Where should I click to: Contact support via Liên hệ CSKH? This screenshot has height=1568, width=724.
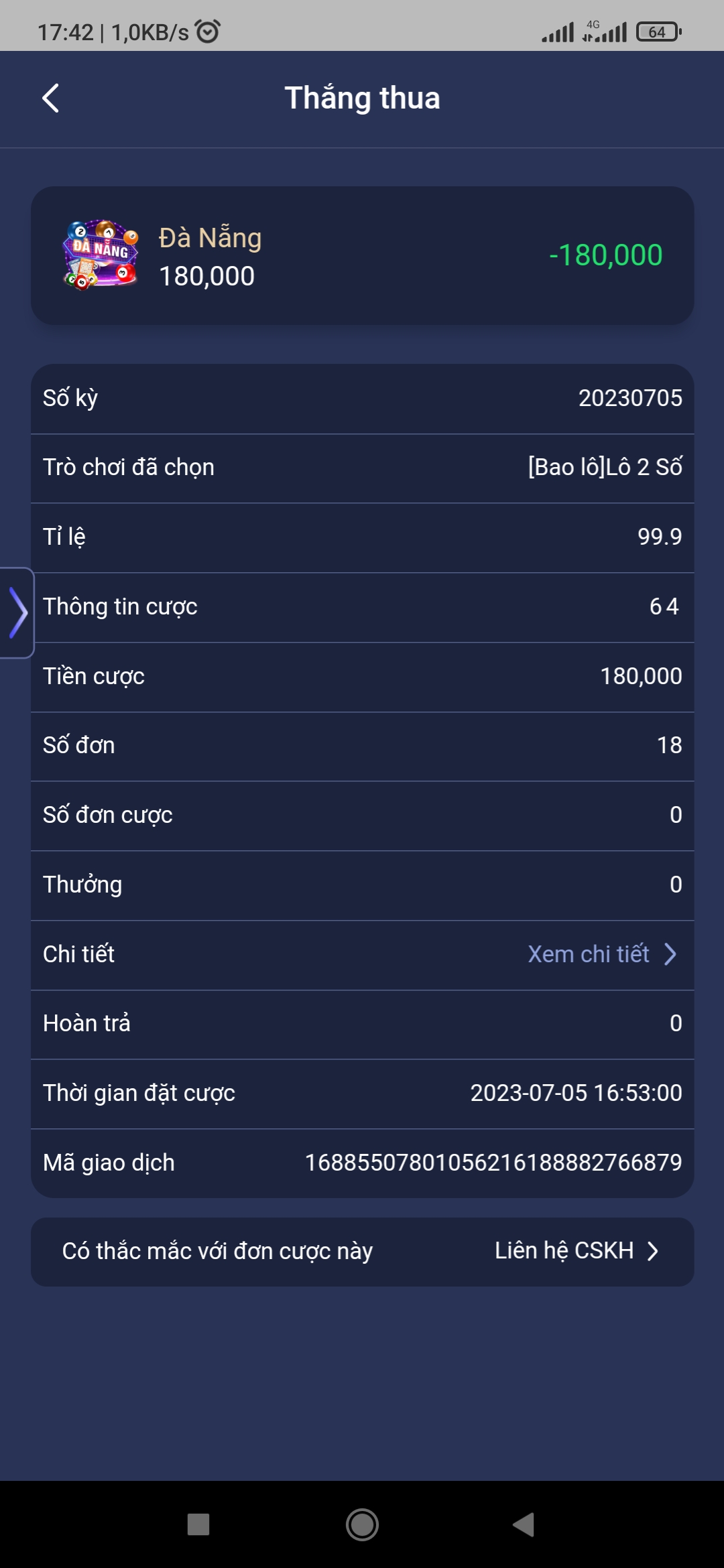577,1250
